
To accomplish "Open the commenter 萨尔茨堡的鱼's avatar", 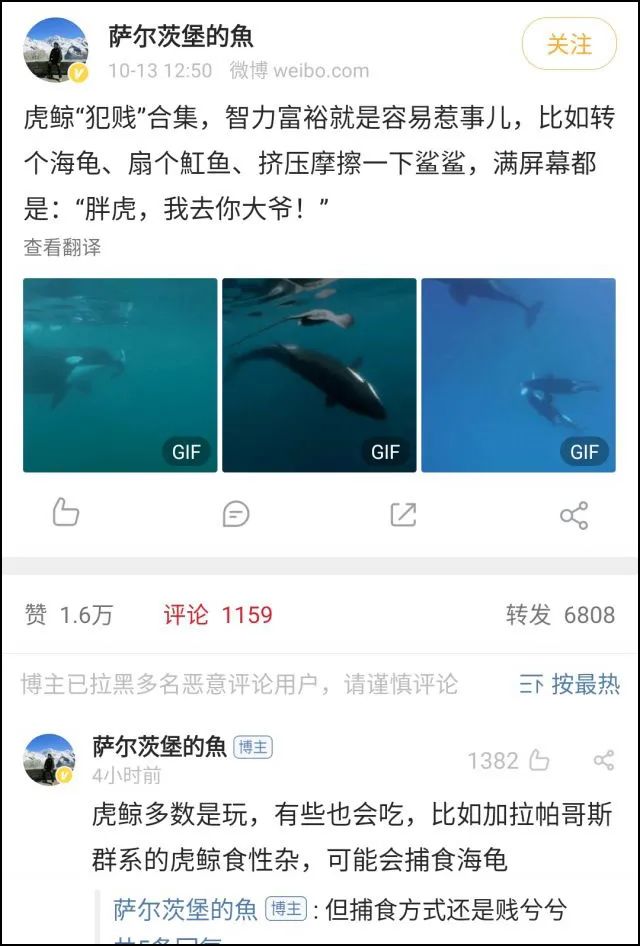I will pyautogui.click(x=48, y=759).
